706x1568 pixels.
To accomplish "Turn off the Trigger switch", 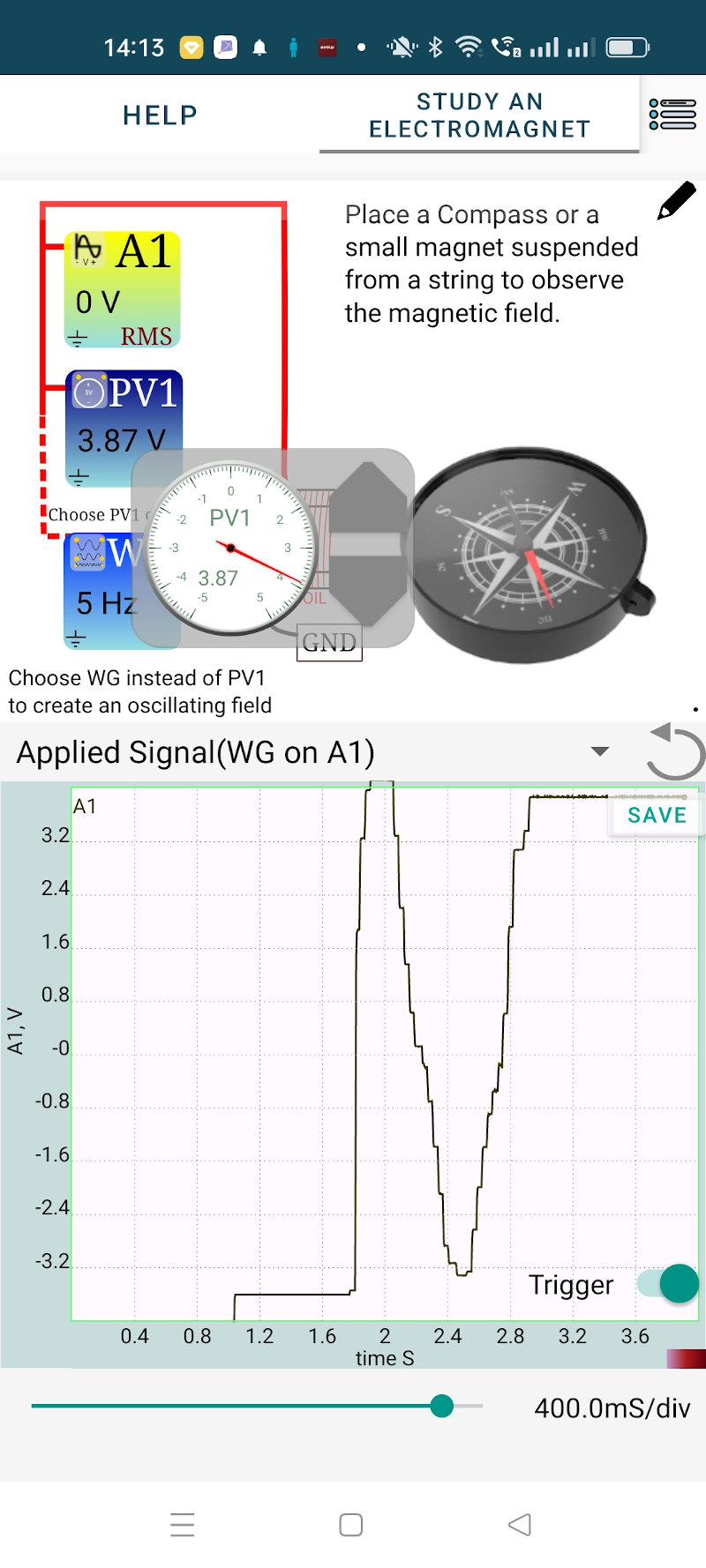I will [668, 1283].
